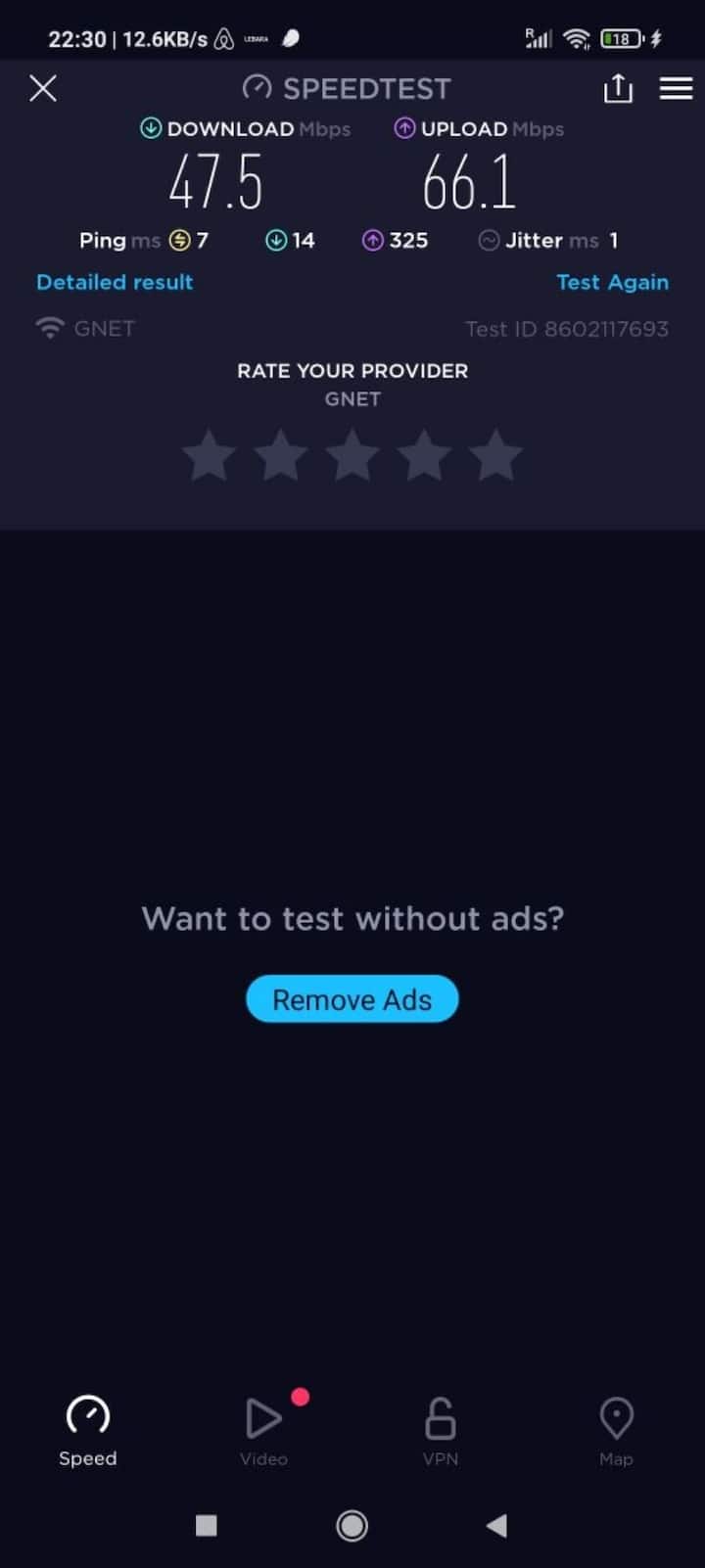Switch to the VPN tab
Viewport: 705px width, 1568px height.
pyautogui.click(x=440, y=1430)
